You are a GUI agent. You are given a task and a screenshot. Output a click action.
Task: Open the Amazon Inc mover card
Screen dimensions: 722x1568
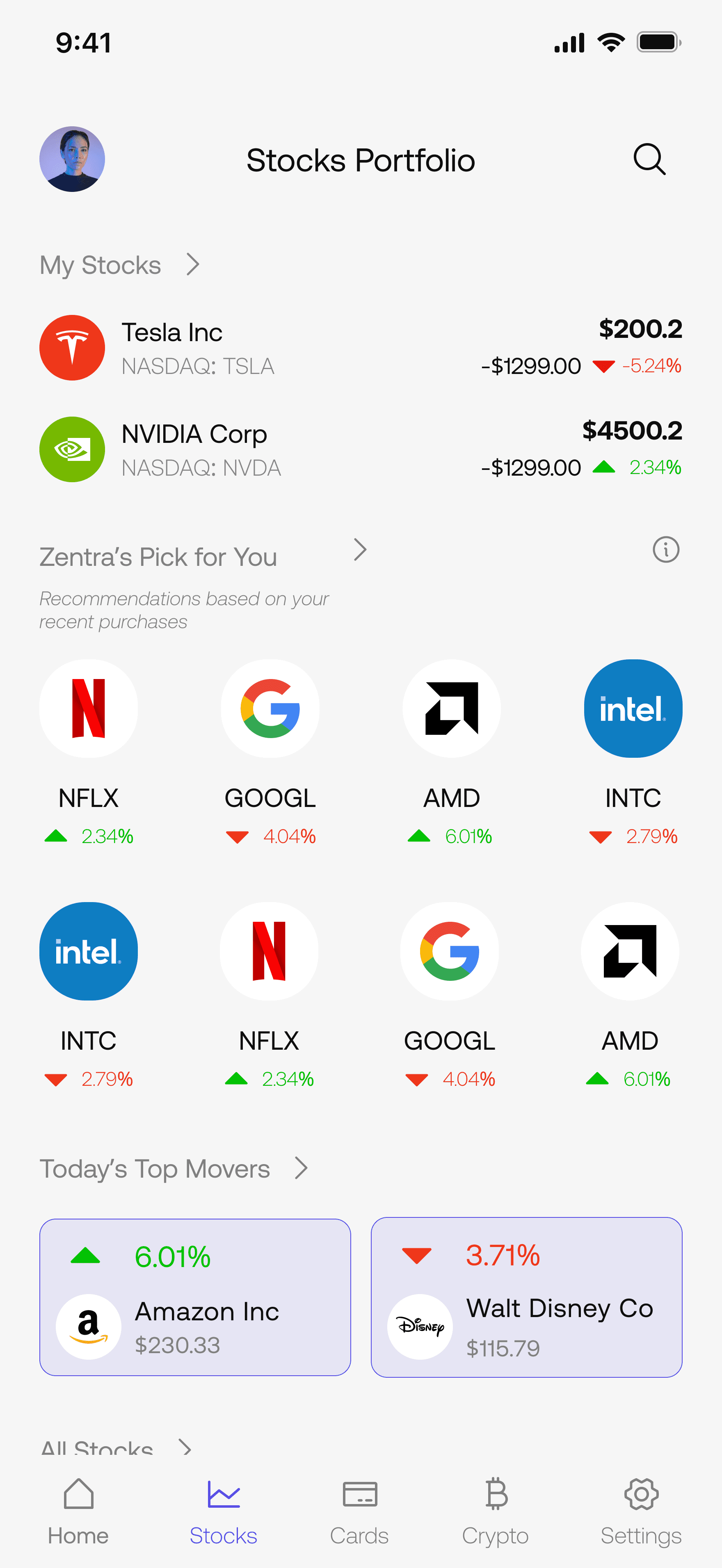pyautogui.click(x=195, y=1297)
